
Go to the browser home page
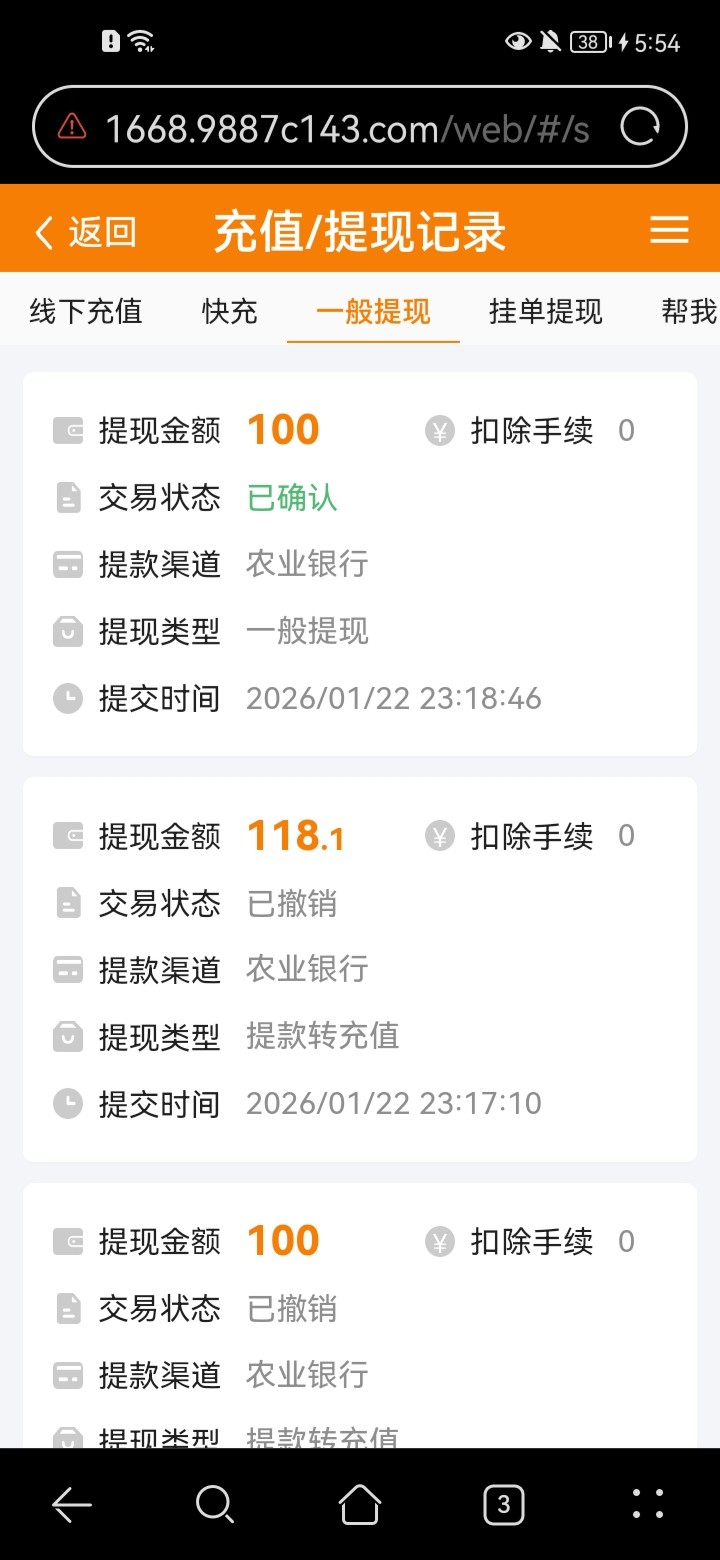pos(360,1504)
